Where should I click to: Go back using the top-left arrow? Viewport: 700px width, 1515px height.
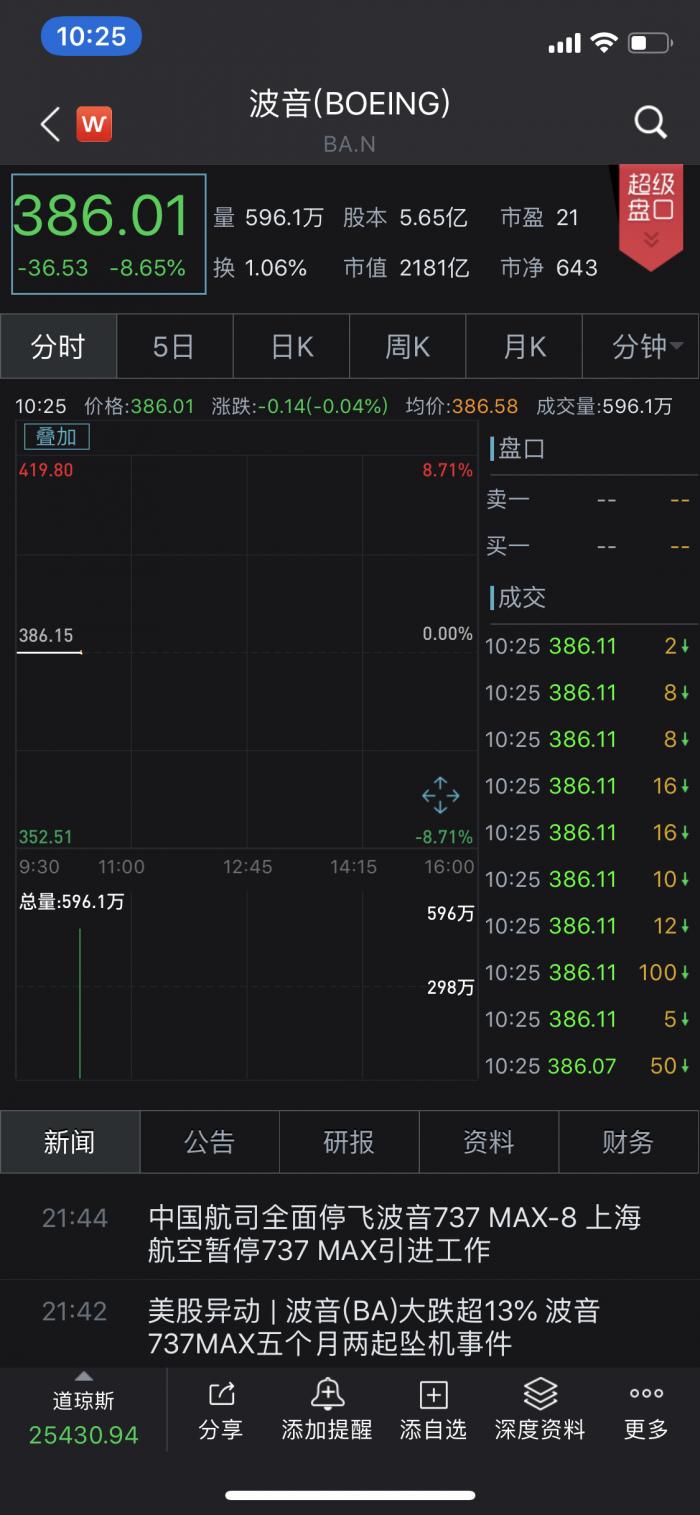50,125
